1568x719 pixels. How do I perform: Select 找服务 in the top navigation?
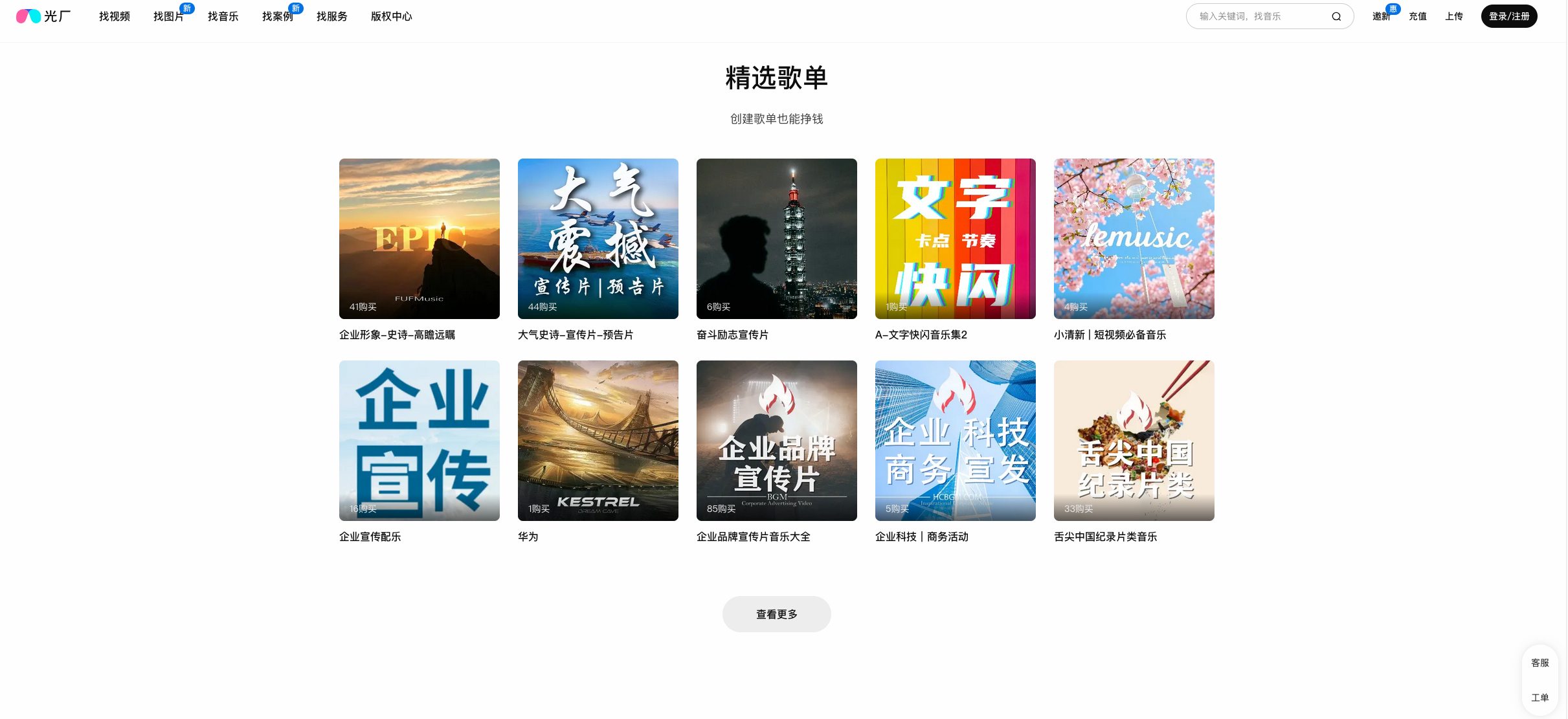pos(331,16)
